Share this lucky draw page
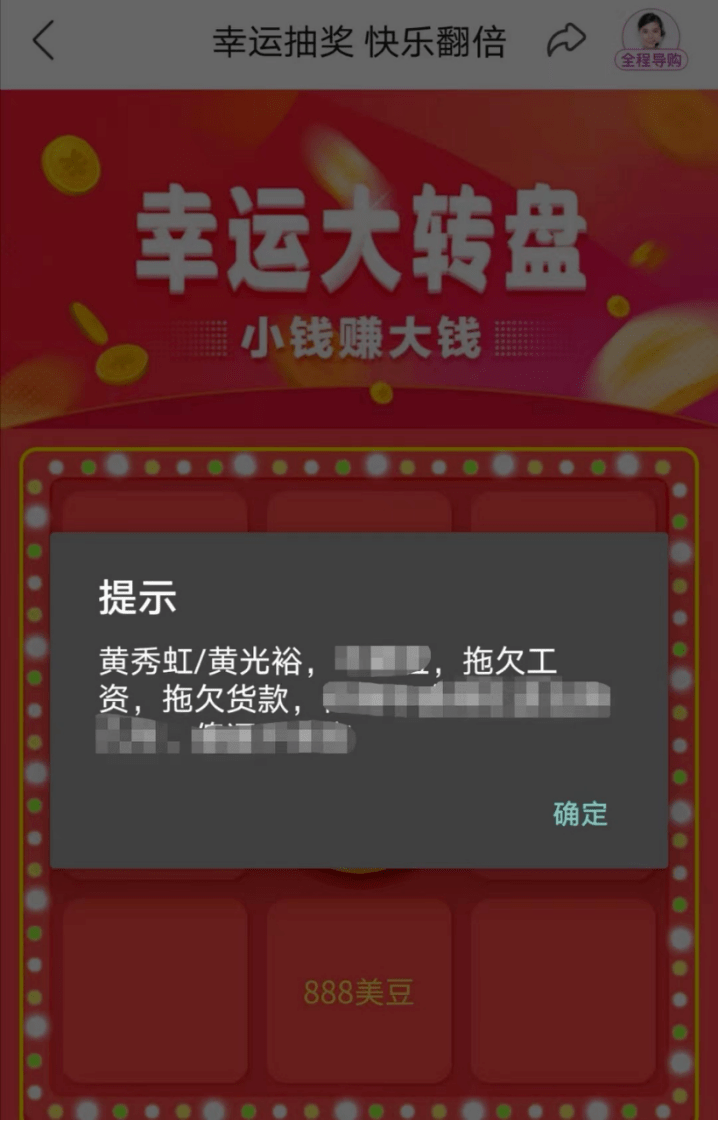This screenshot has height=1121, width=718. pos(566,42)
